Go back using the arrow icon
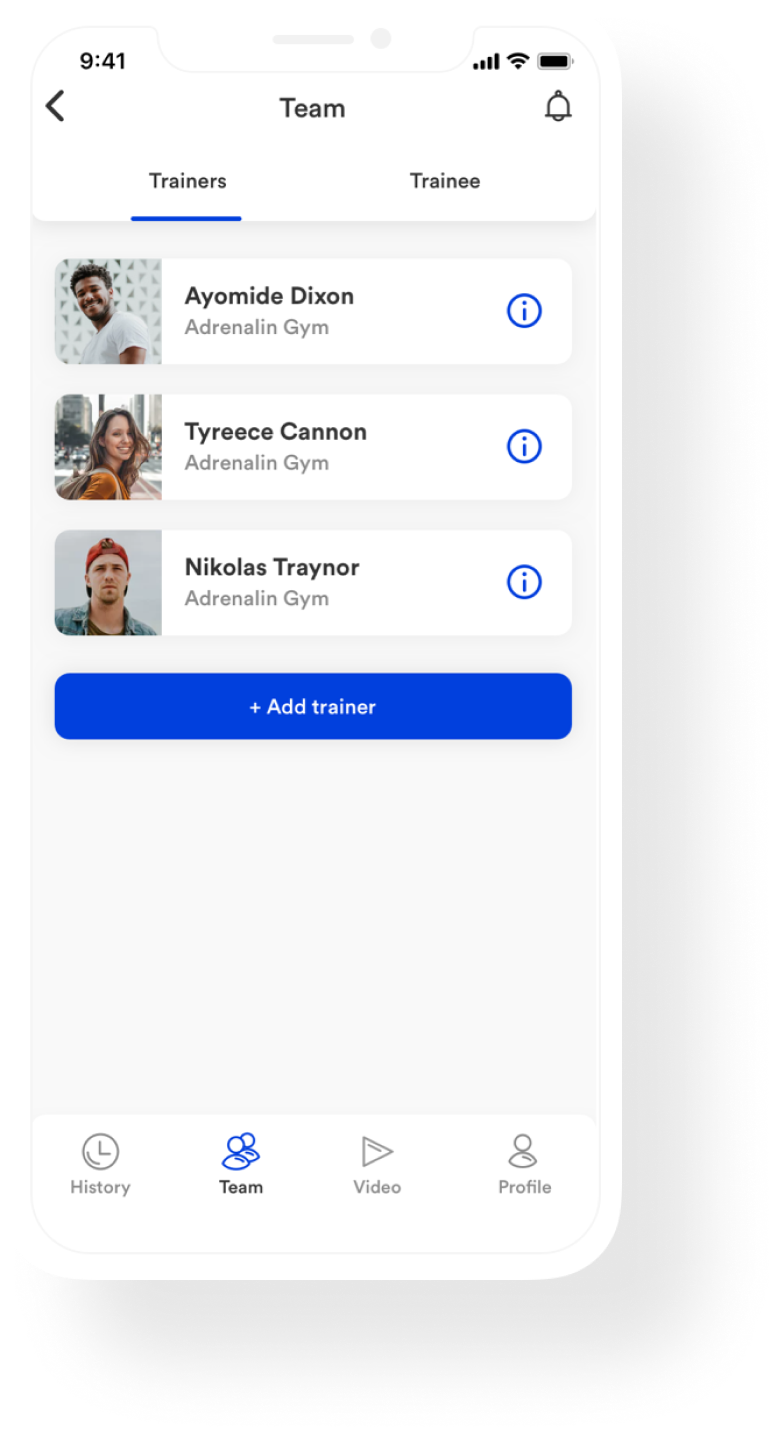Image resolution: width=782 pixels, height=1440 pixels. pos(55,106)
